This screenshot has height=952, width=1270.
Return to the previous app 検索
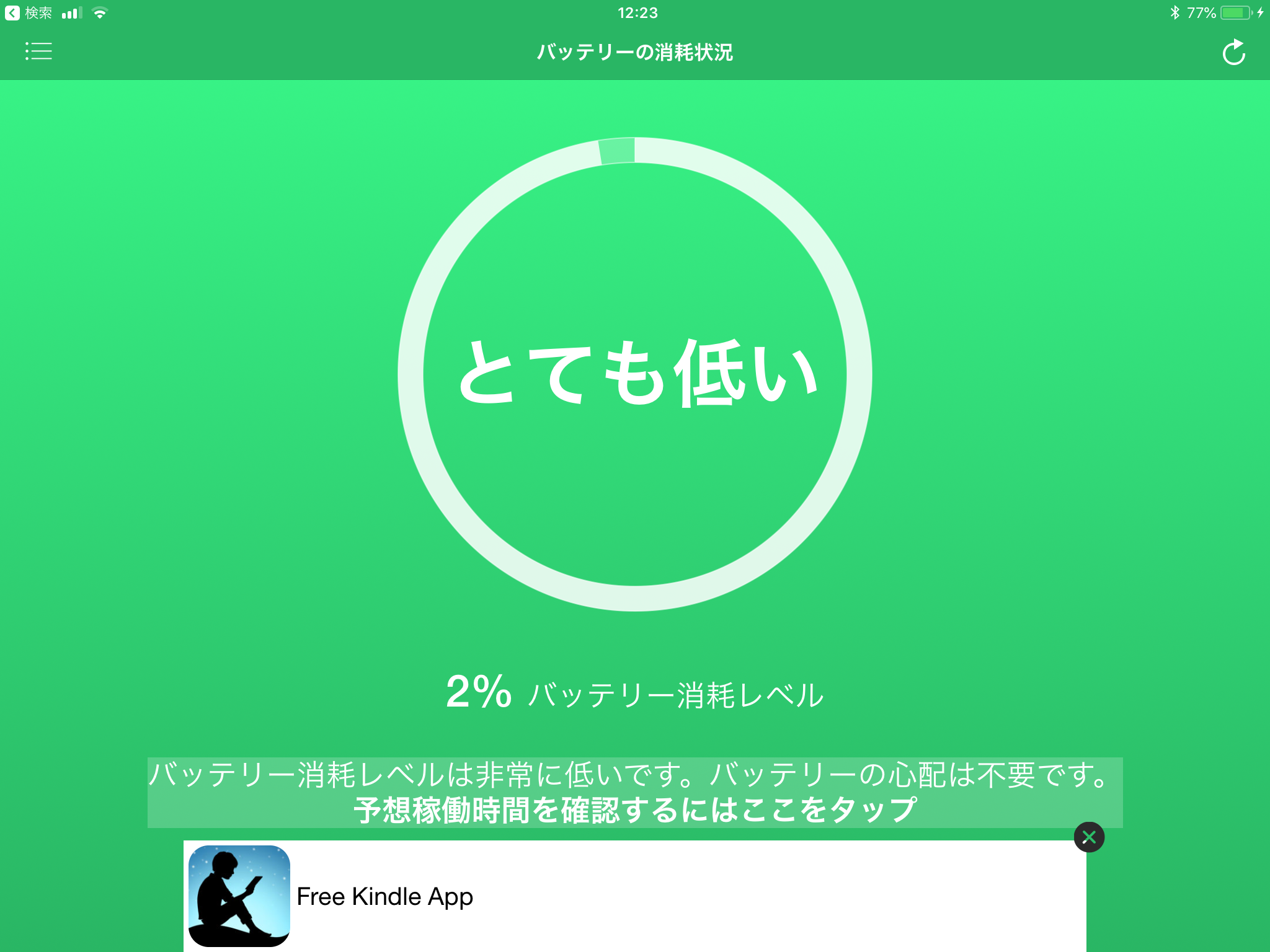pos(29,13)
